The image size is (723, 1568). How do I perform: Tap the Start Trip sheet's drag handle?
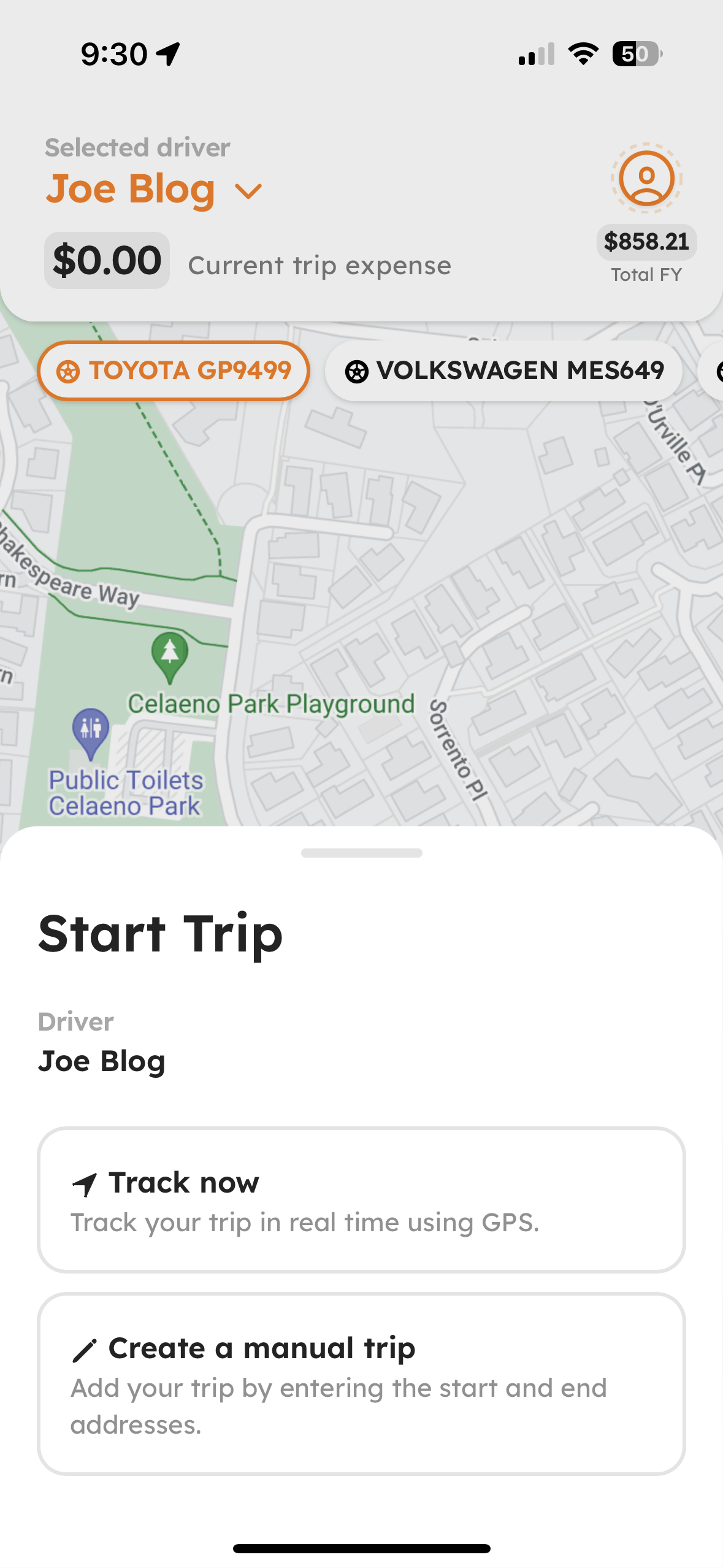362,853
